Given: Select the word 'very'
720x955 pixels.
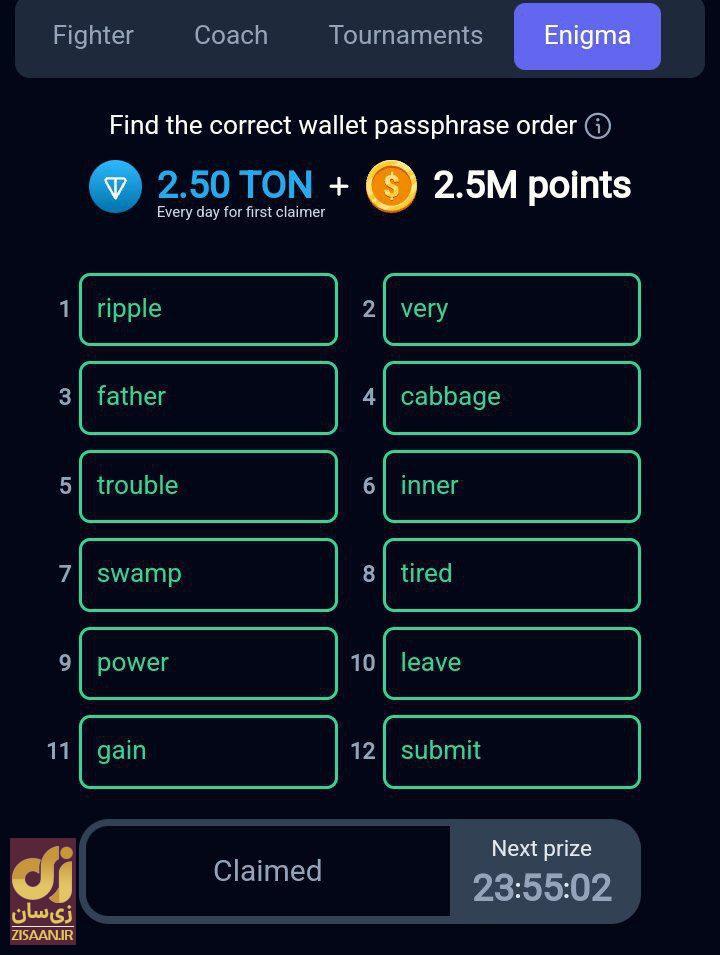Looking at the screenshot, I should [x=511, y=309].
